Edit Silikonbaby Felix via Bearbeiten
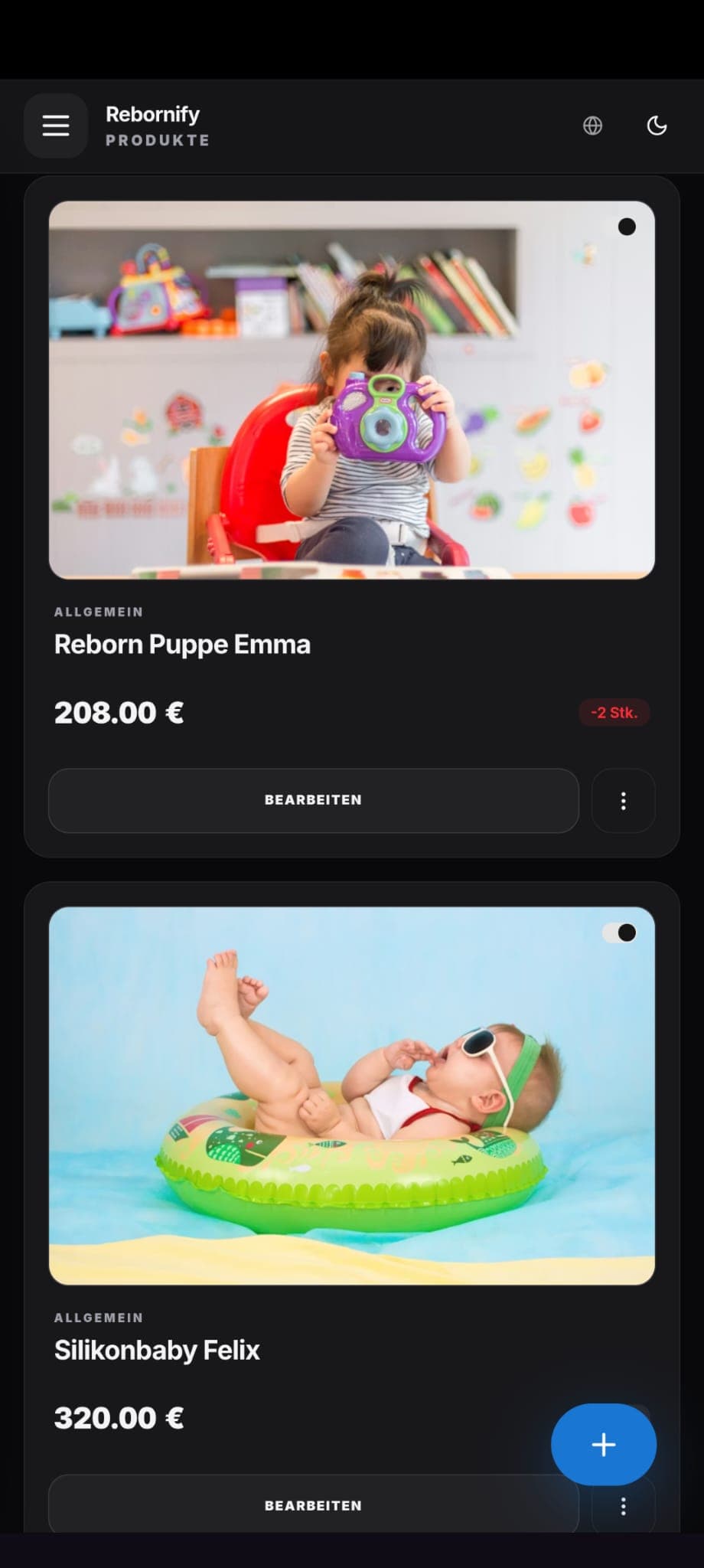The width and height of the screenshot is (704, 1568). 314,1505
